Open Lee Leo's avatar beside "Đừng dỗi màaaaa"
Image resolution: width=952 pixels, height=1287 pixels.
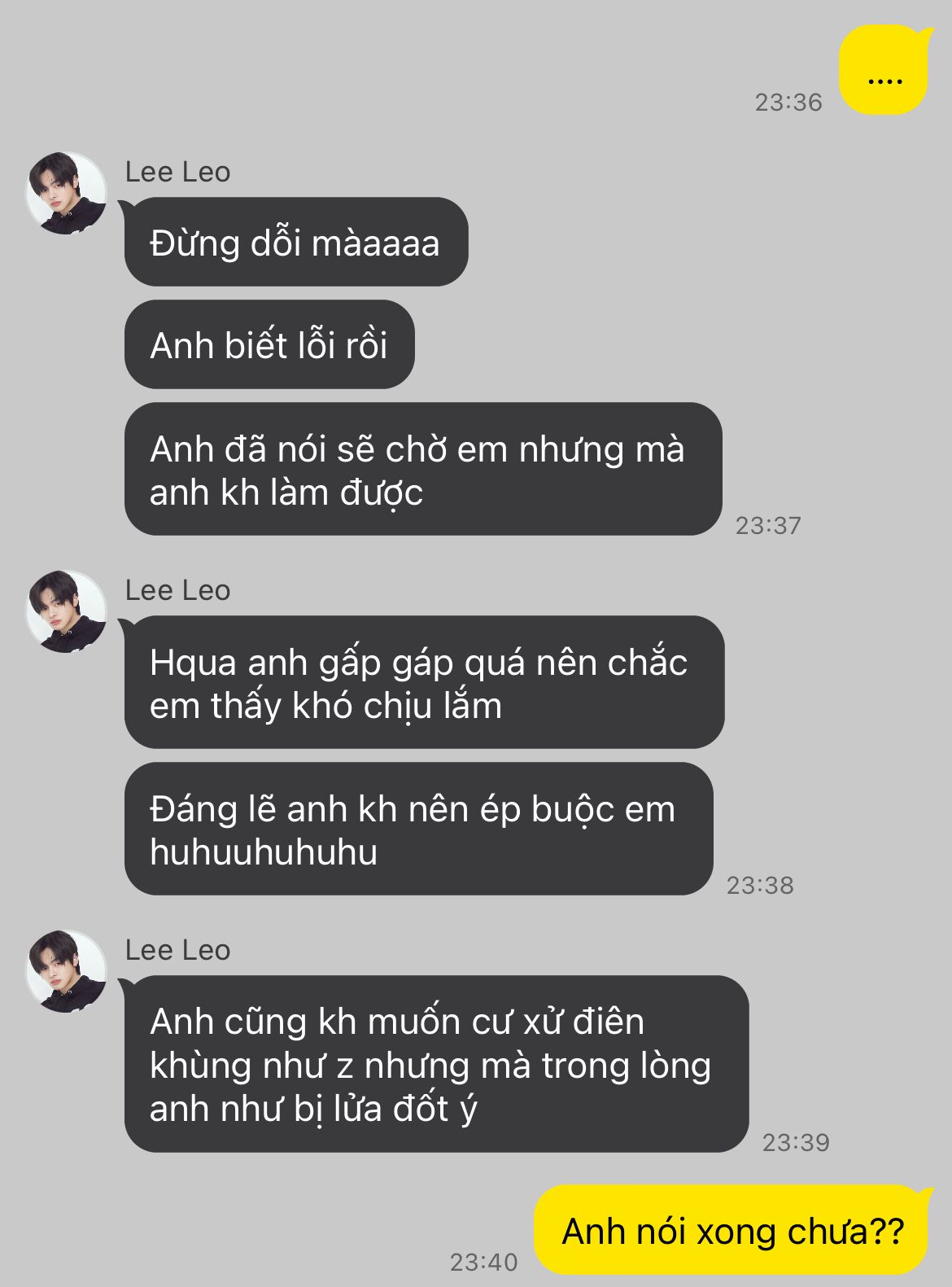tap(67, 194)
